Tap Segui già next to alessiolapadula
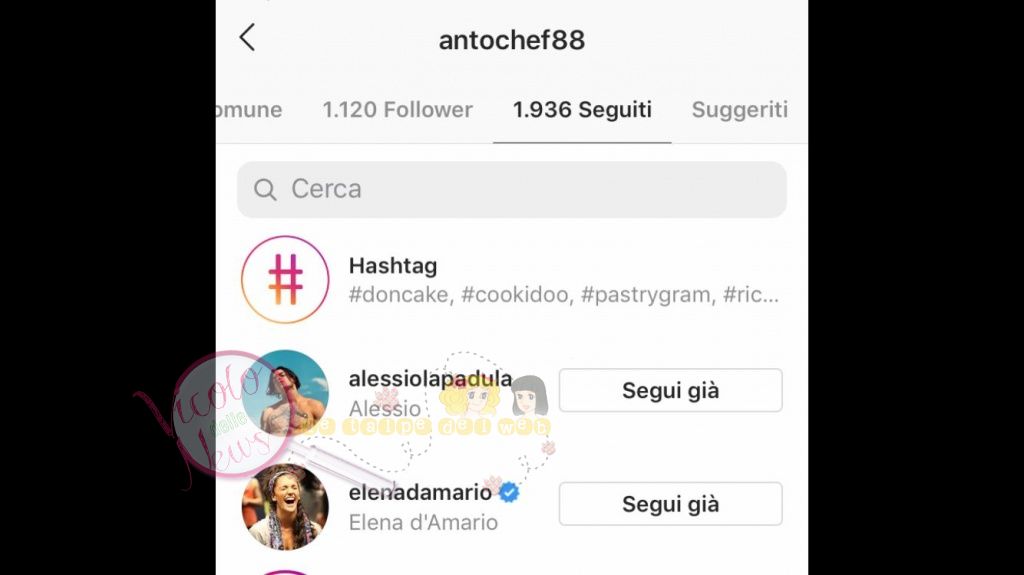This screenshot has width=1024, height=575. pyautogui.click(x=670, y=391)
